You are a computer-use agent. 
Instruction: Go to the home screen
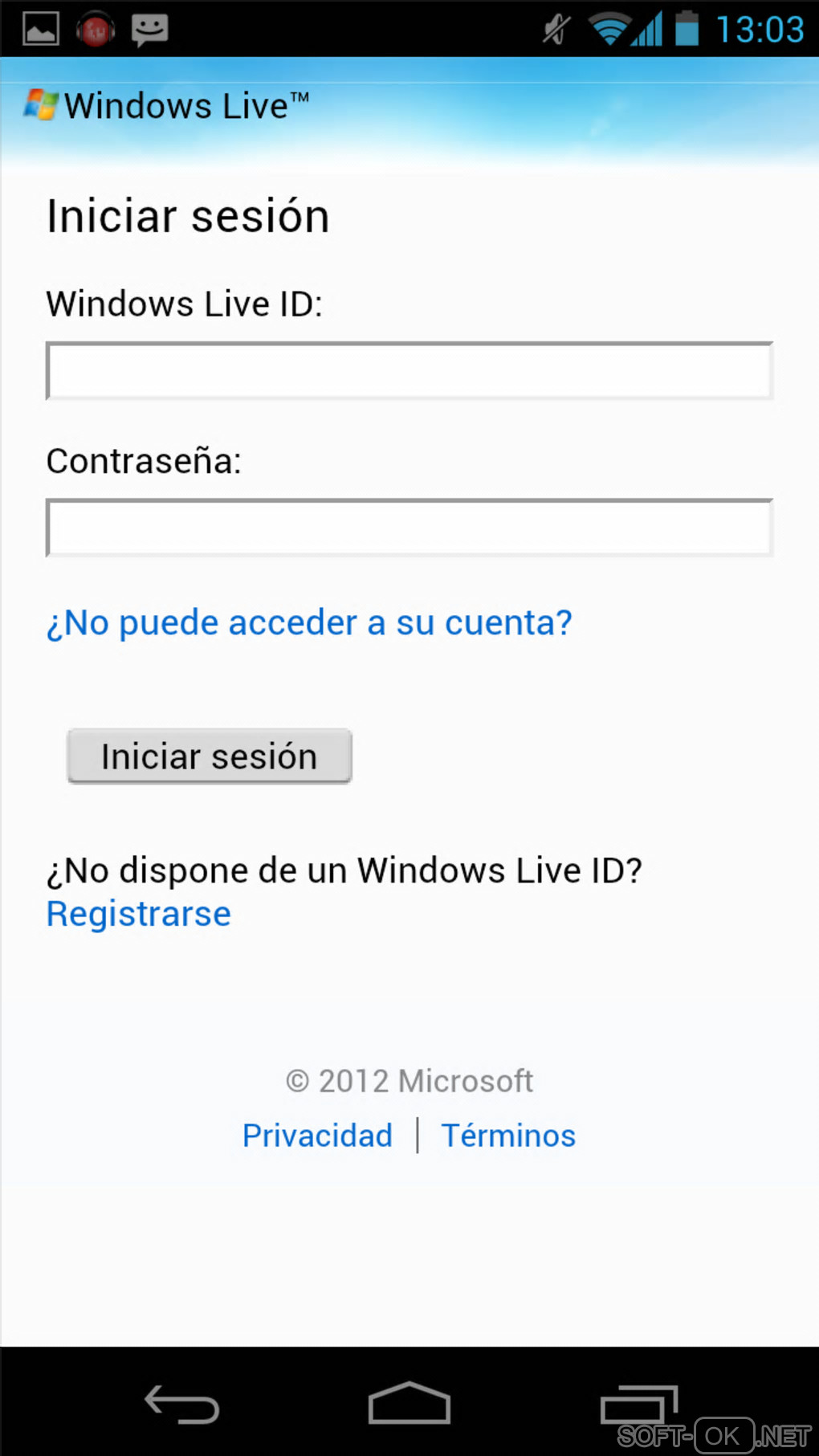pyautogui.click(x=409, y=1404)
